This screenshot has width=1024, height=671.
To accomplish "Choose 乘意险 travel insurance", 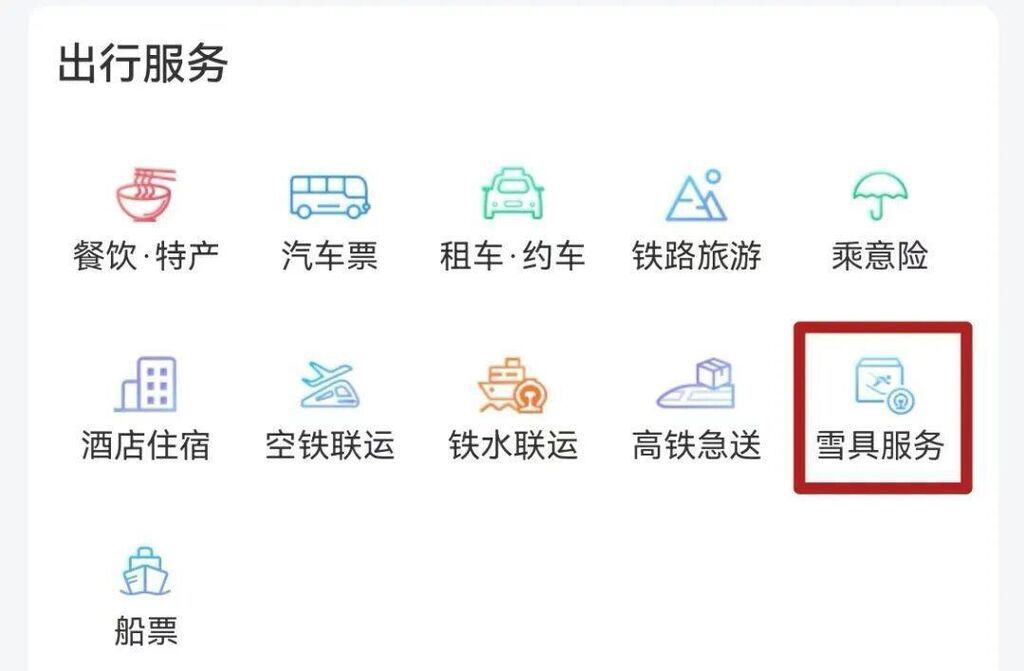I will (880, 218).
